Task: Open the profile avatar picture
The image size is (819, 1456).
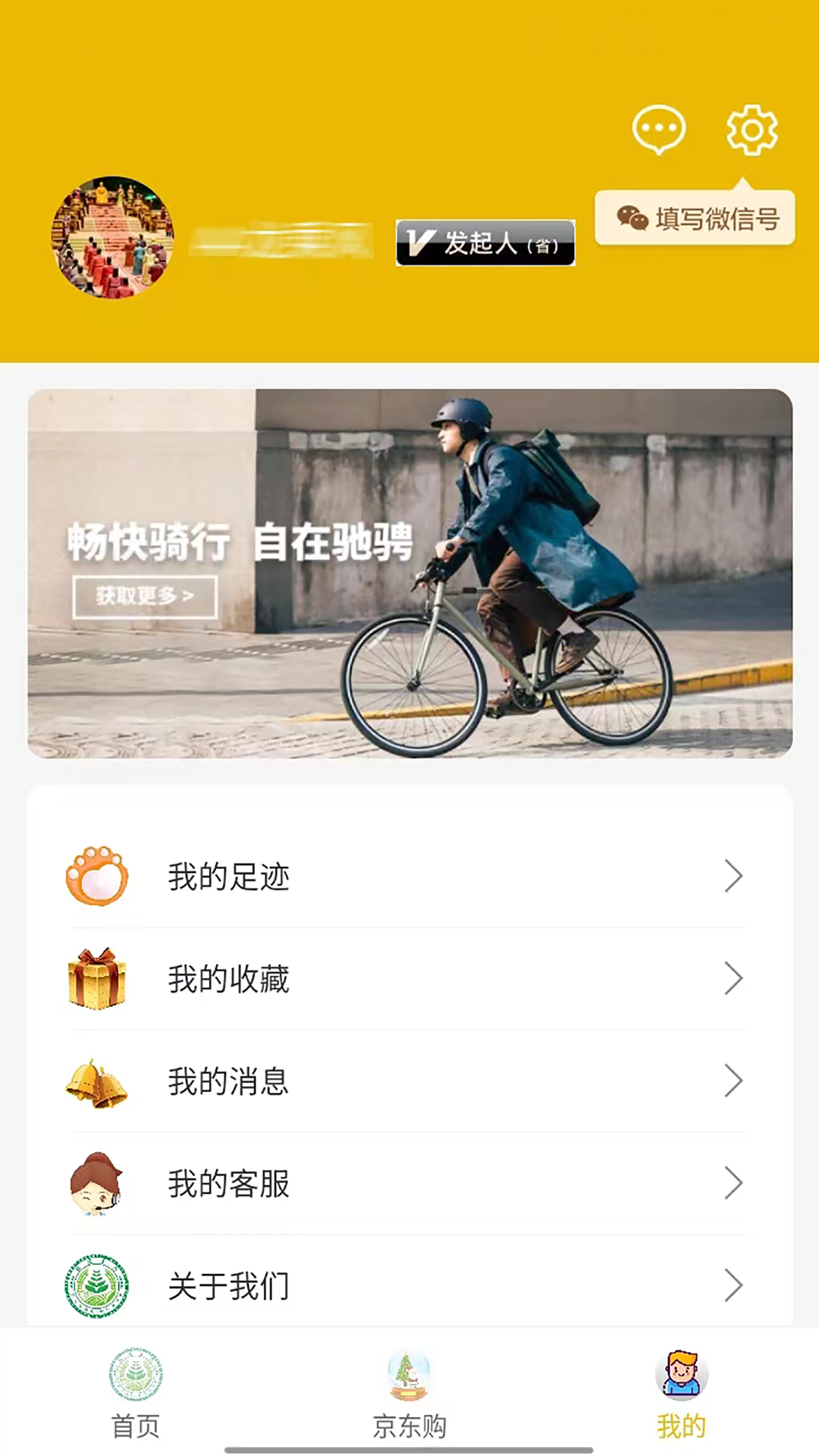Action: [x=112, y=237]
